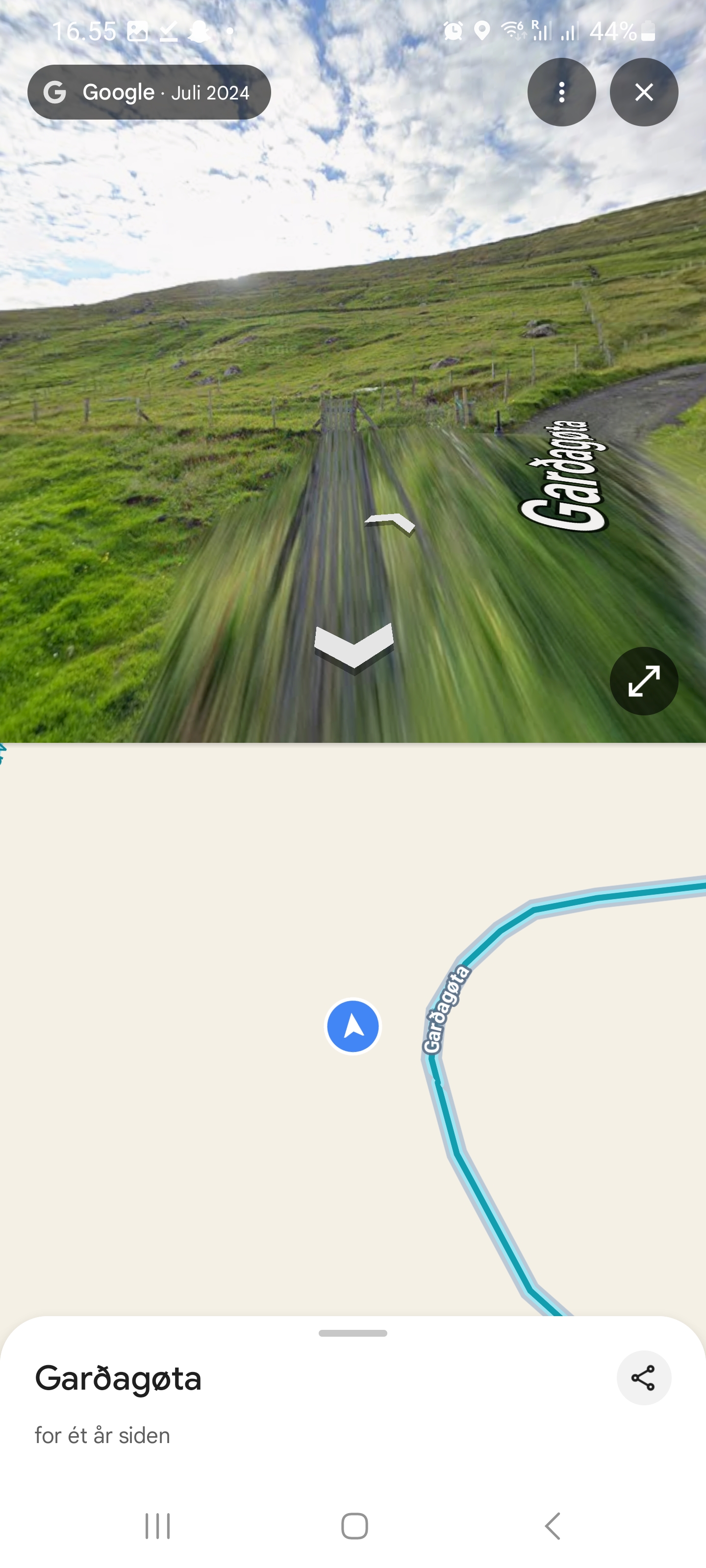This screenshot has width=706, height=1568.
Task: Move forward along the path arrow
Action: pos(390,522)
